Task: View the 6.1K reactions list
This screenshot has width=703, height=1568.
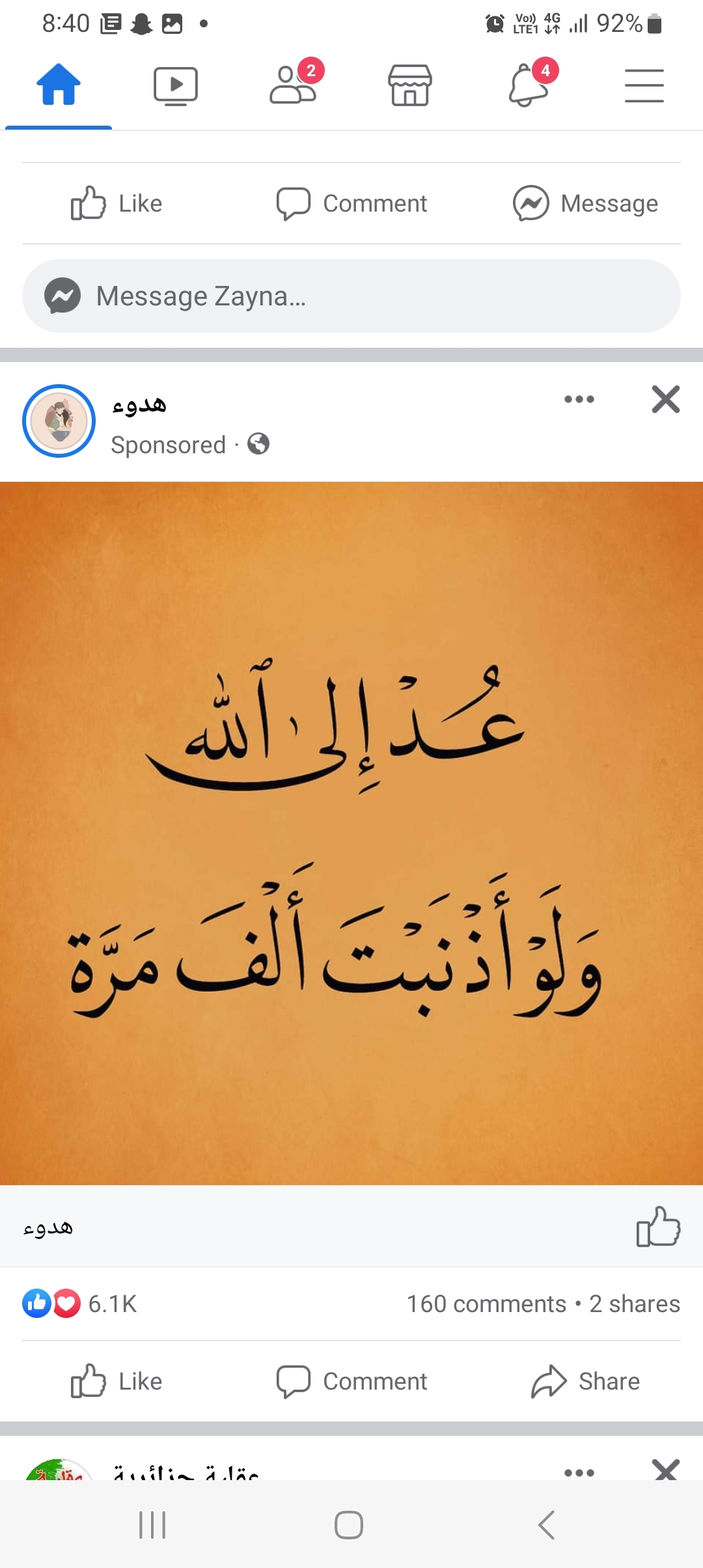Action: pos(81,1304)
